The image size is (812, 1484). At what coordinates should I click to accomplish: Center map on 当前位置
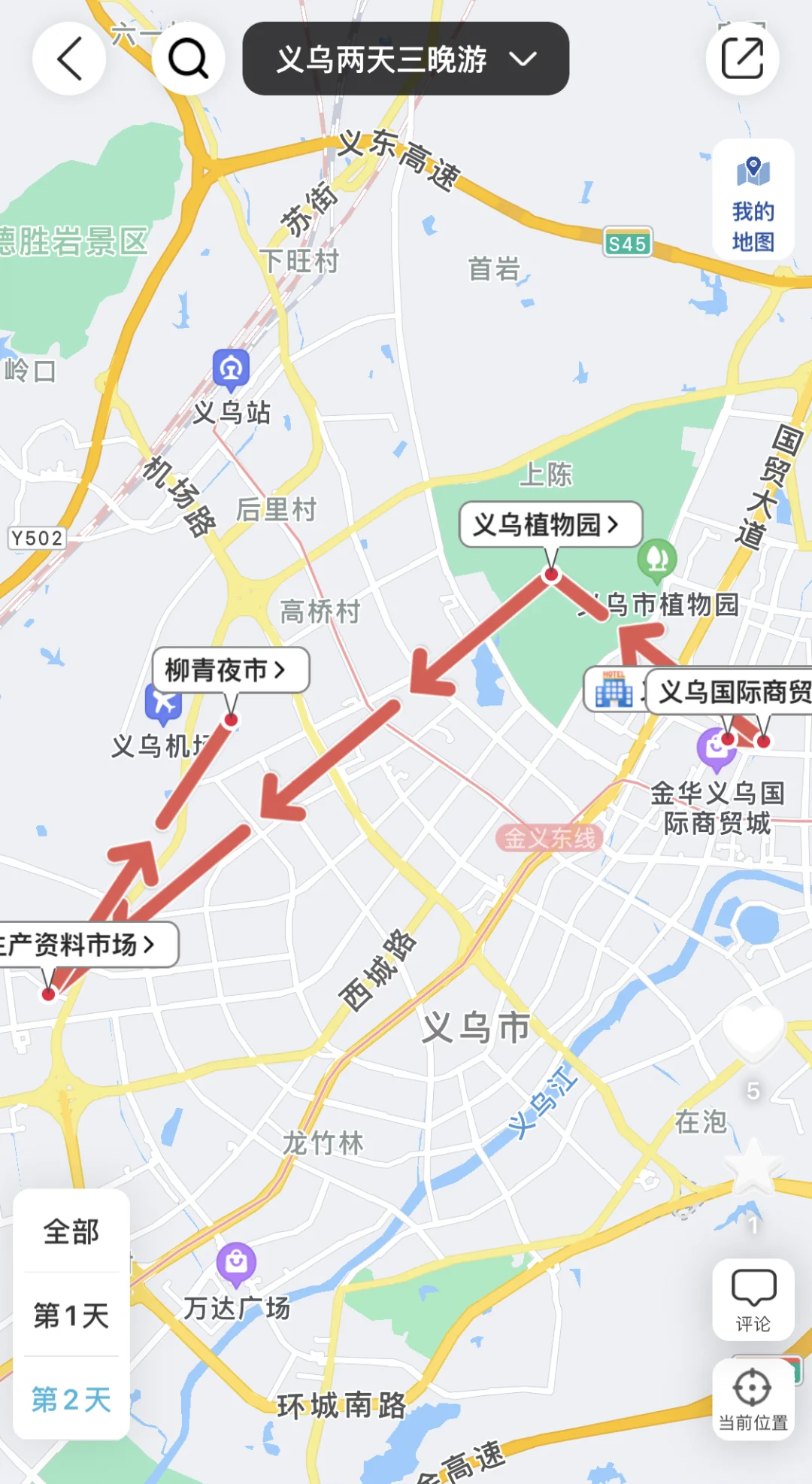point(753,1399)
